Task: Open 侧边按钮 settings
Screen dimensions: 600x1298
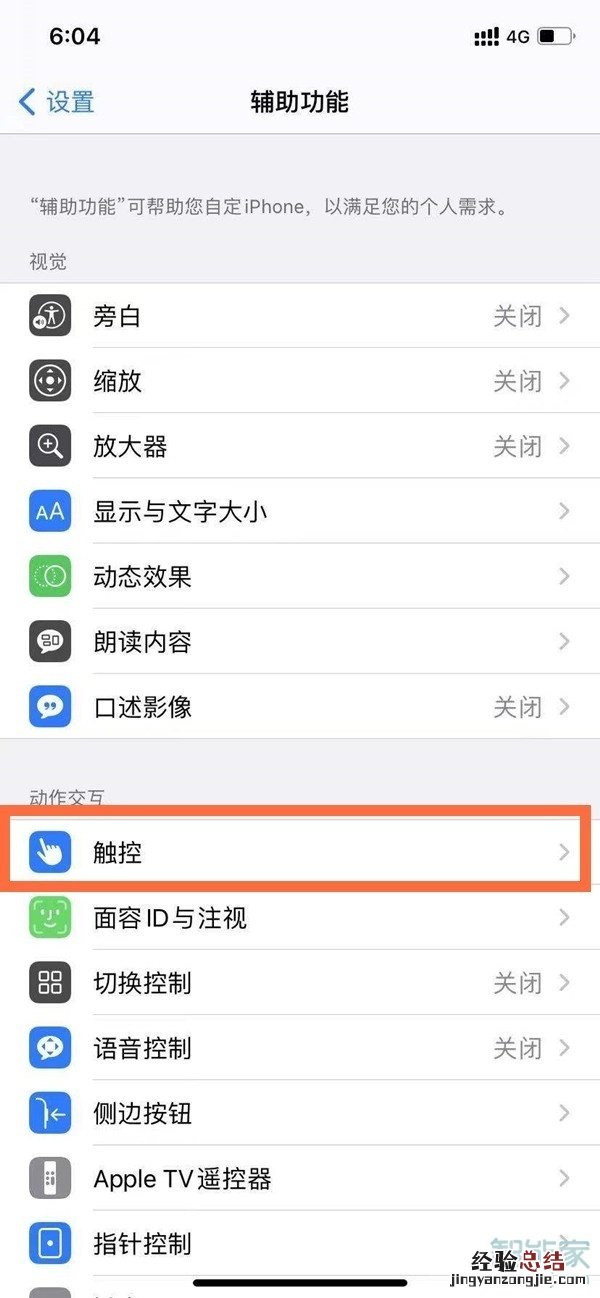Action: tap(300, 1112)
